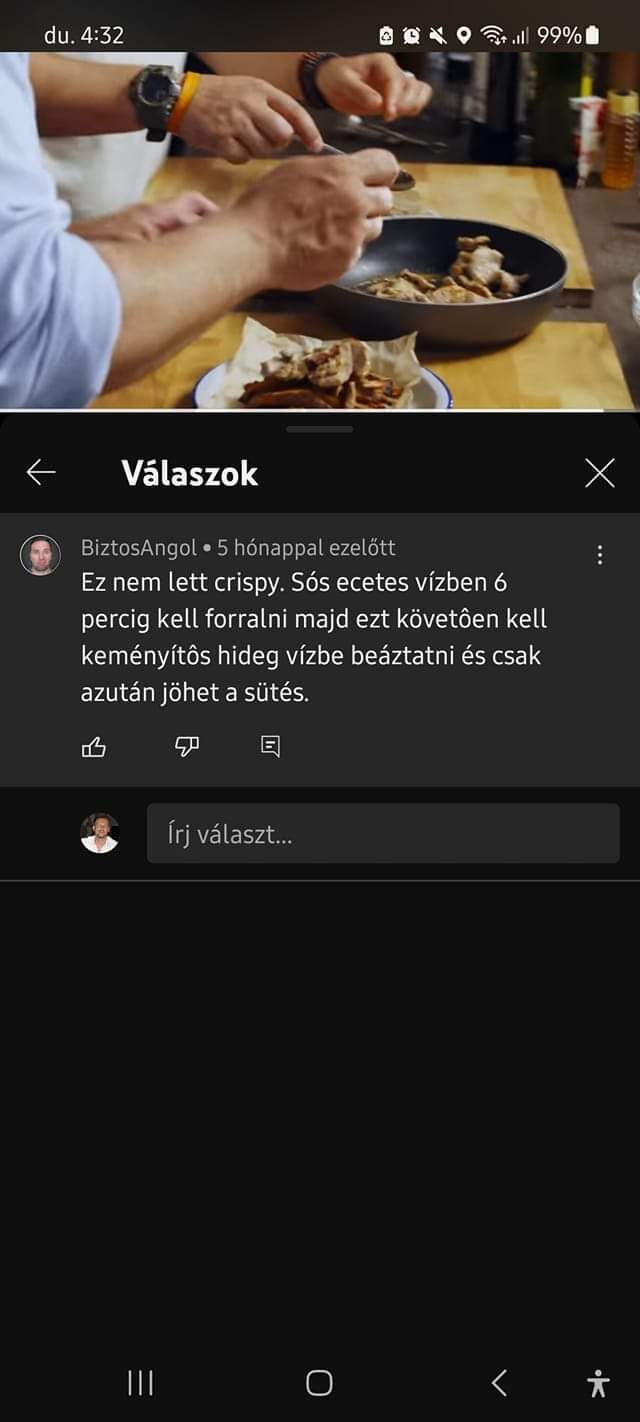The width and height of the screenshot is (640, 1422).
Task: Open recent apps from navigation bar
Action: 140,1383
